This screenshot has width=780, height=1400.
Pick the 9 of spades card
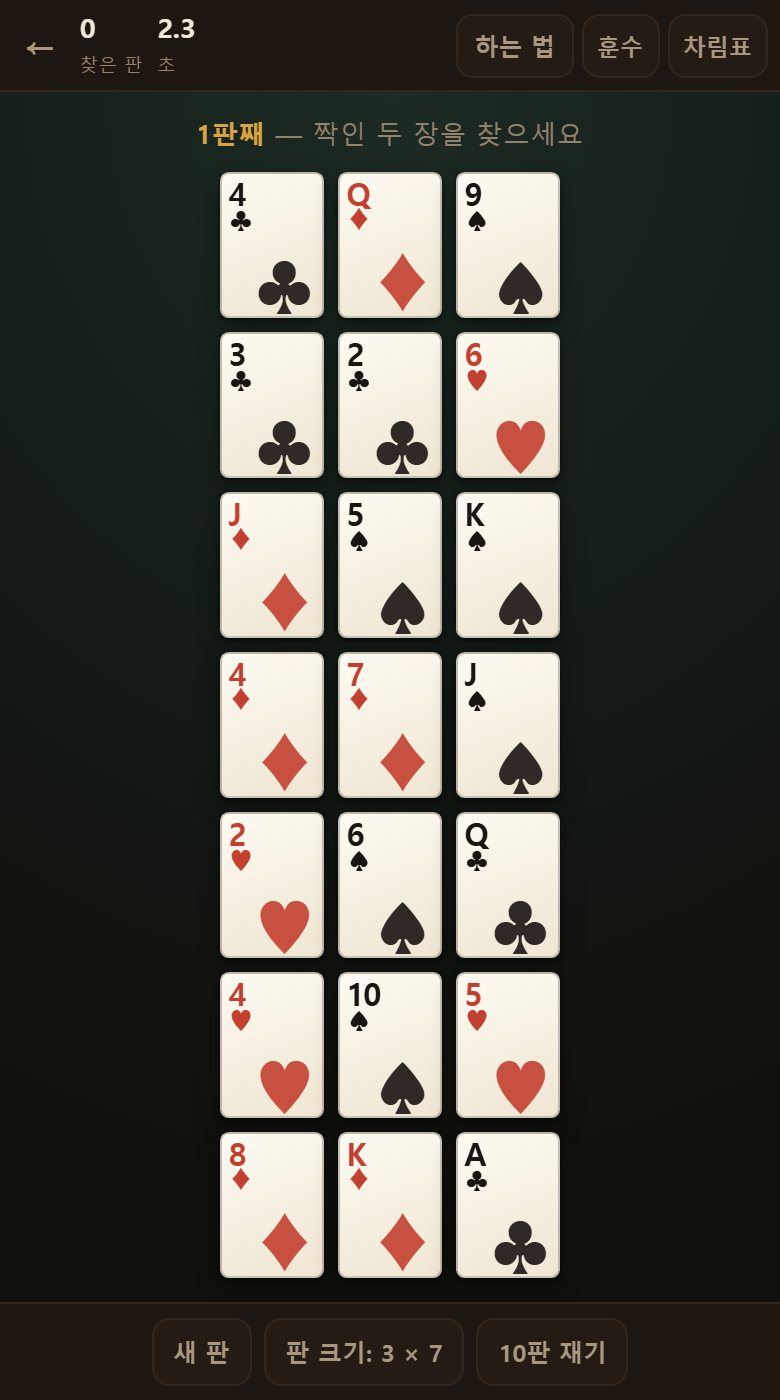[508, 245]
